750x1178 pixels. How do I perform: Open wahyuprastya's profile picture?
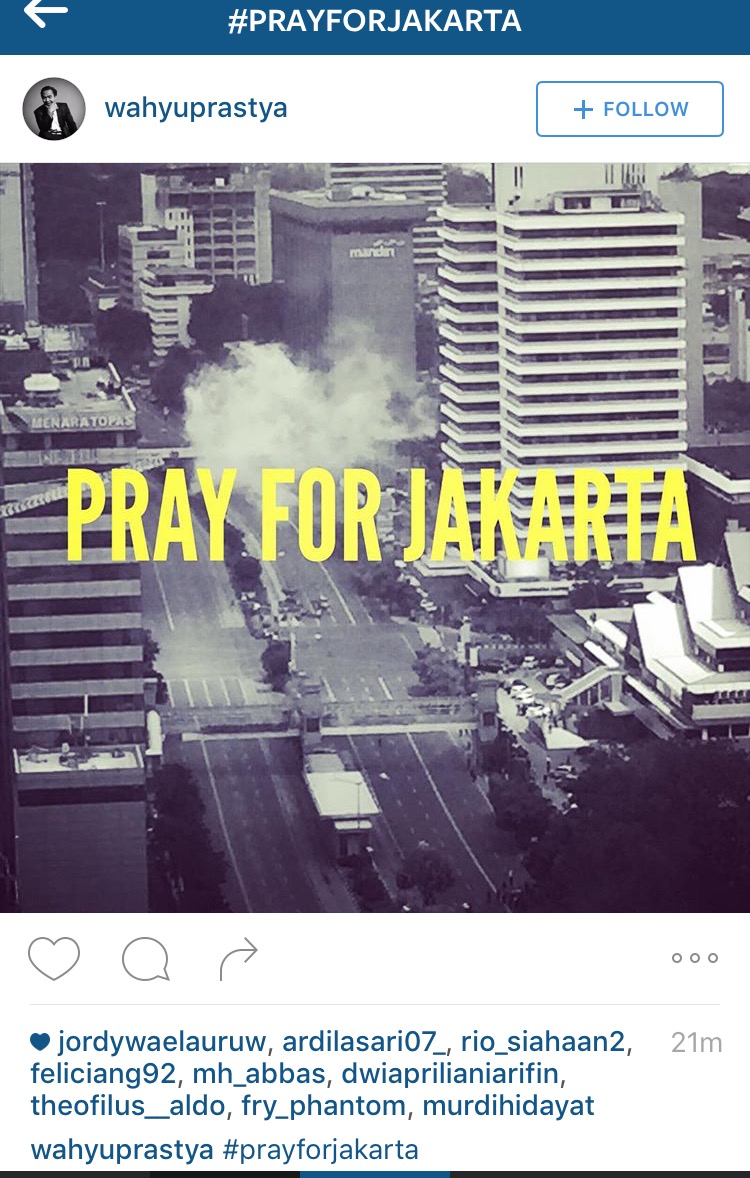[54, 109]
